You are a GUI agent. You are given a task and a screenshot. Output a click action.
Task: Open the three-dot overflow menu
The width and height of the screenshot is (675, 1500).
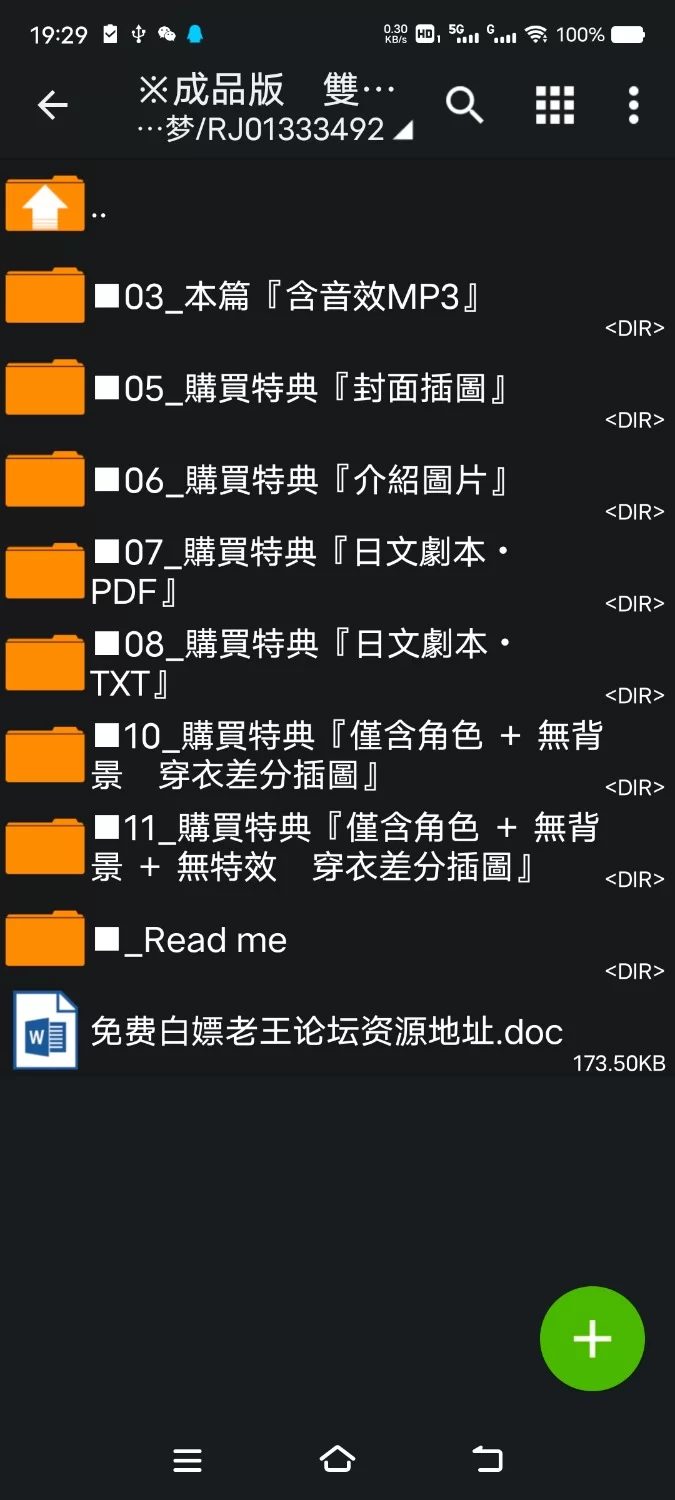(x=633, y=105)
